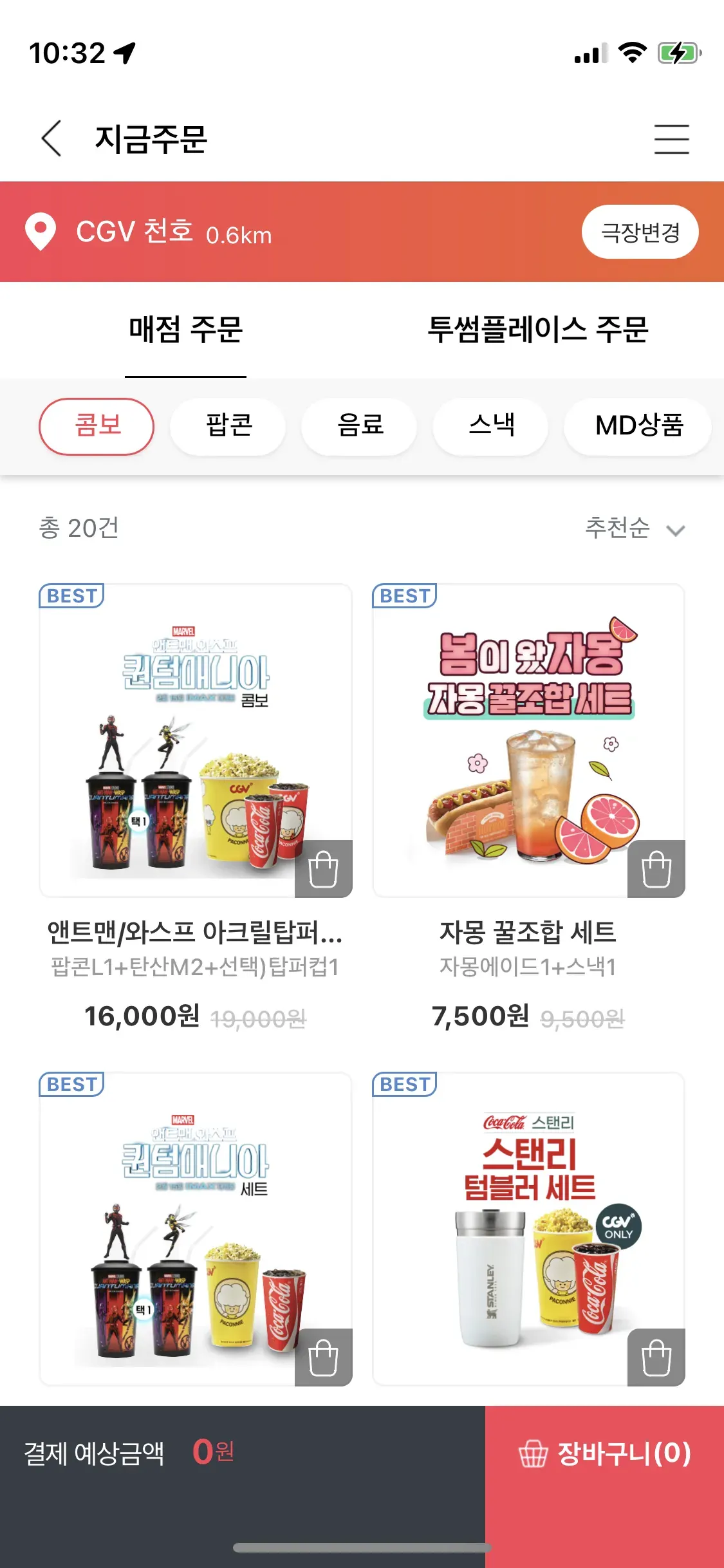Viewport: 724px width, 1568px height.
Task: Choose the 스낵 category chip
Action: tap(490, 426)
